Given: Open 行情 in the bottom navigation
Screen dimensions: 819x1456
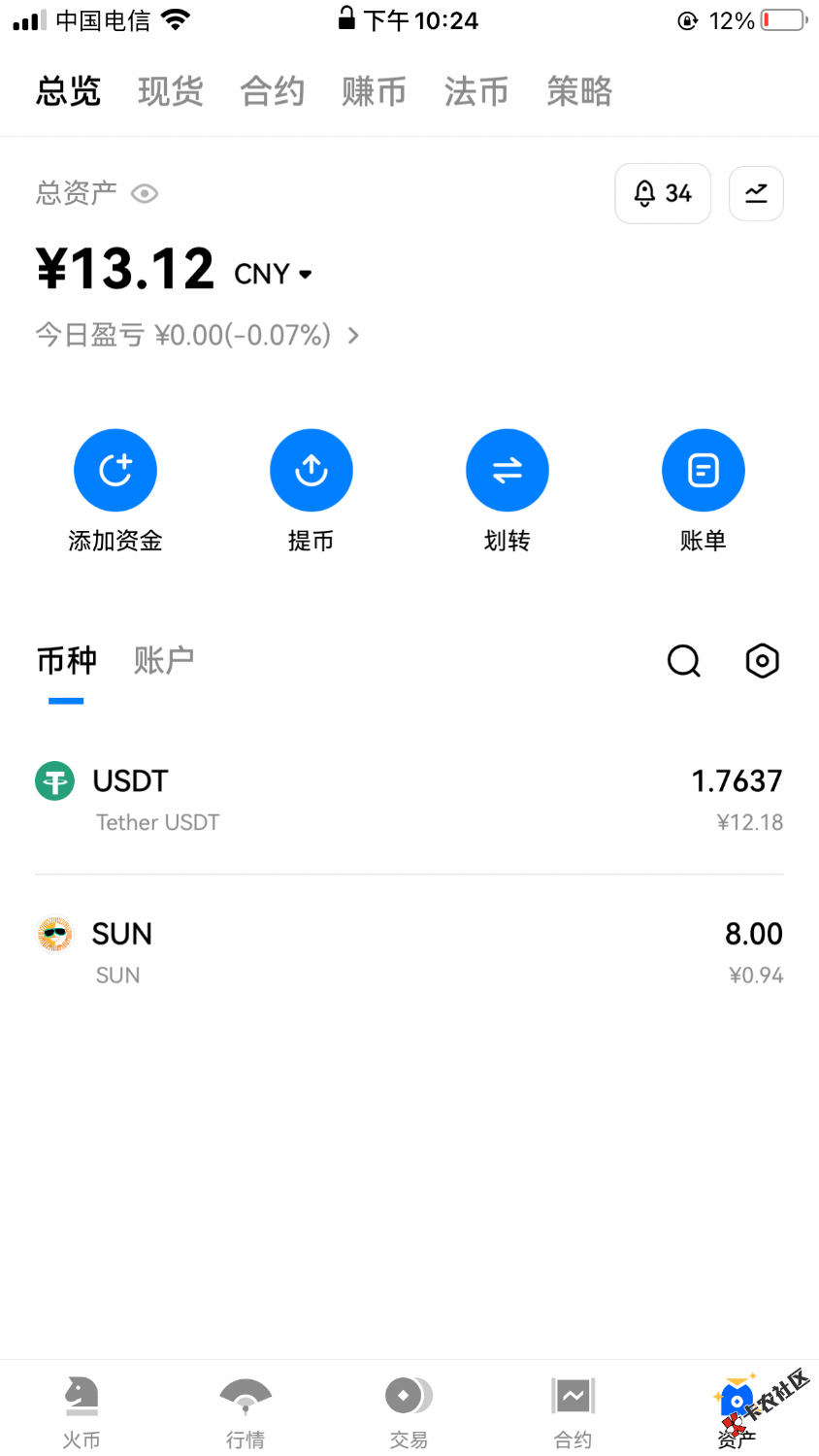Looking at the screenshot, I should [x=246, y=1412].
